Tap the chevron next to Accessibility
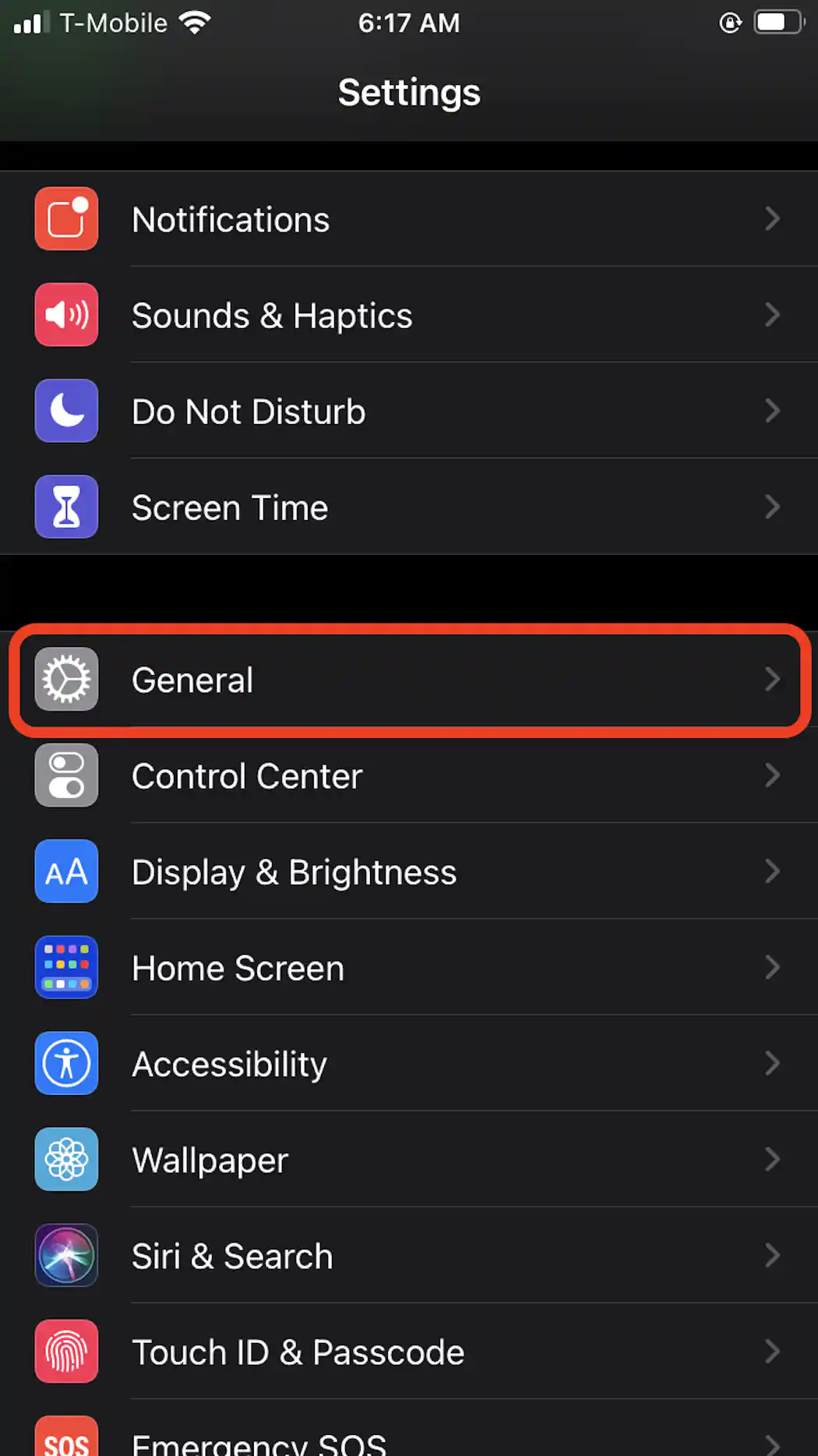The width and height of the screenshot is (818, 1456). point(772,1063)
